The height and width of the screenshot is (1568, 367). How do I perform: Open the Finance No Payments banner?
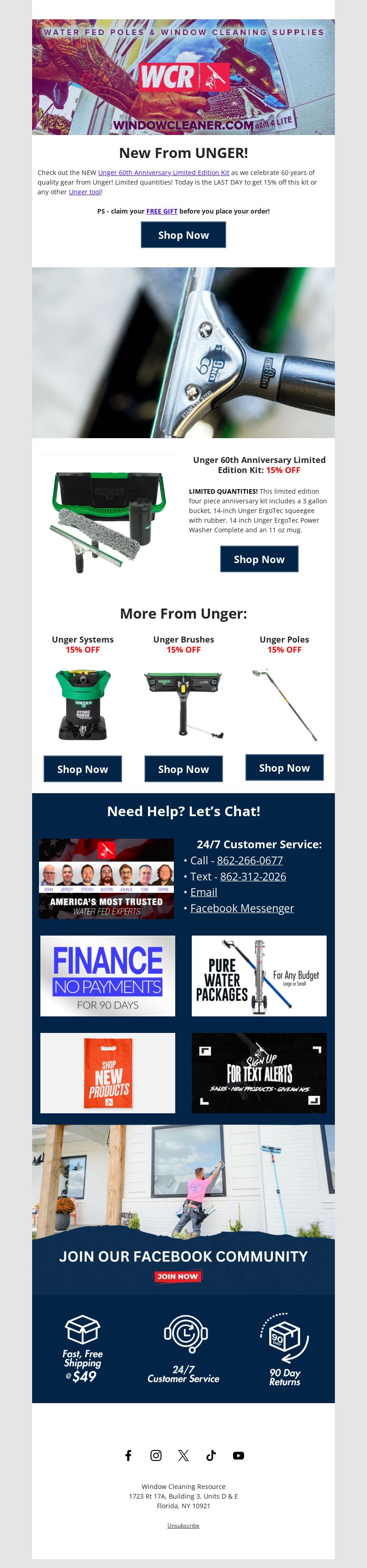click(x=107, y=976)
